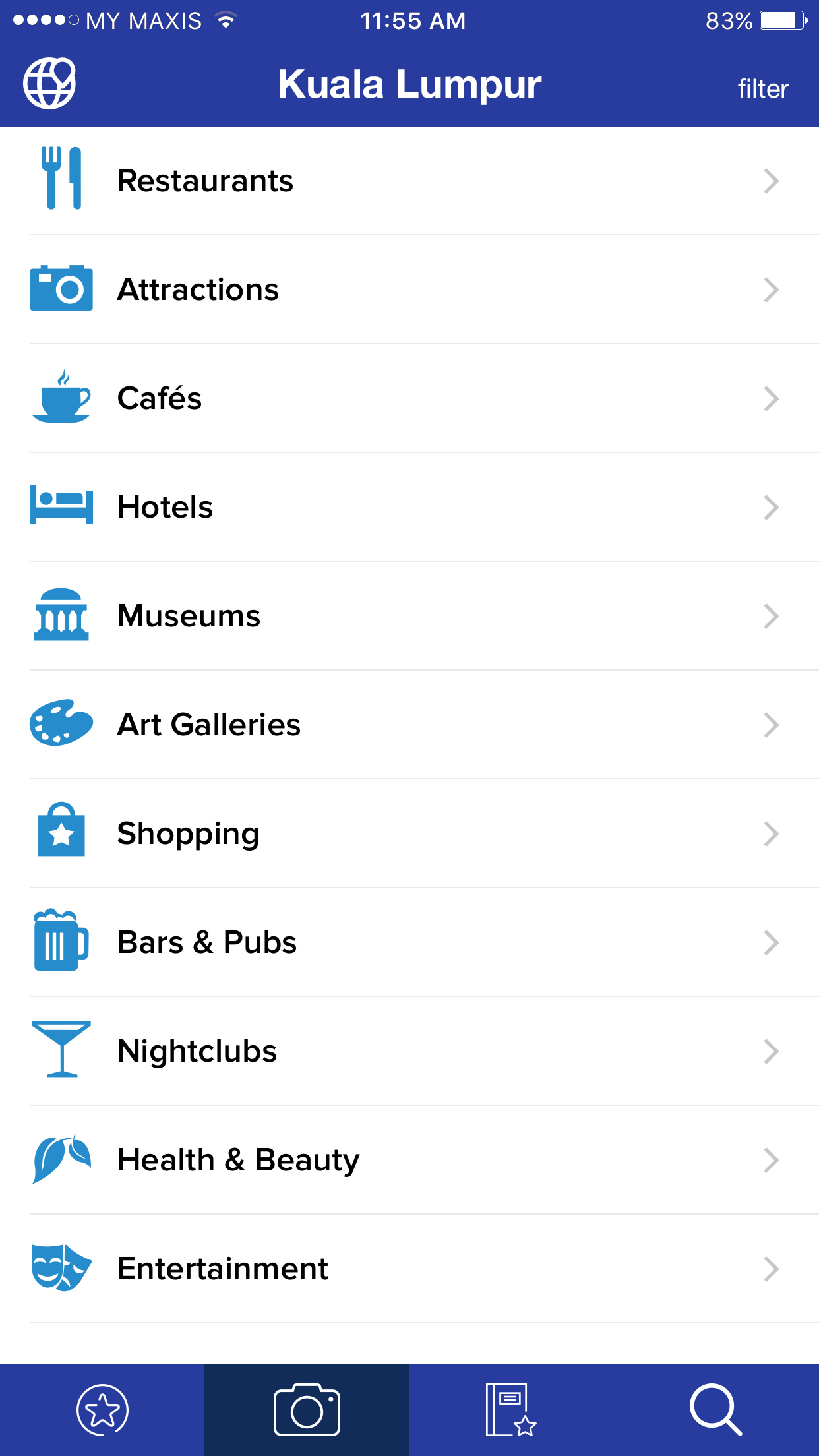Switch to the search tab
The height and width of the screenshot is (1456, 819).
[715, 1410]
